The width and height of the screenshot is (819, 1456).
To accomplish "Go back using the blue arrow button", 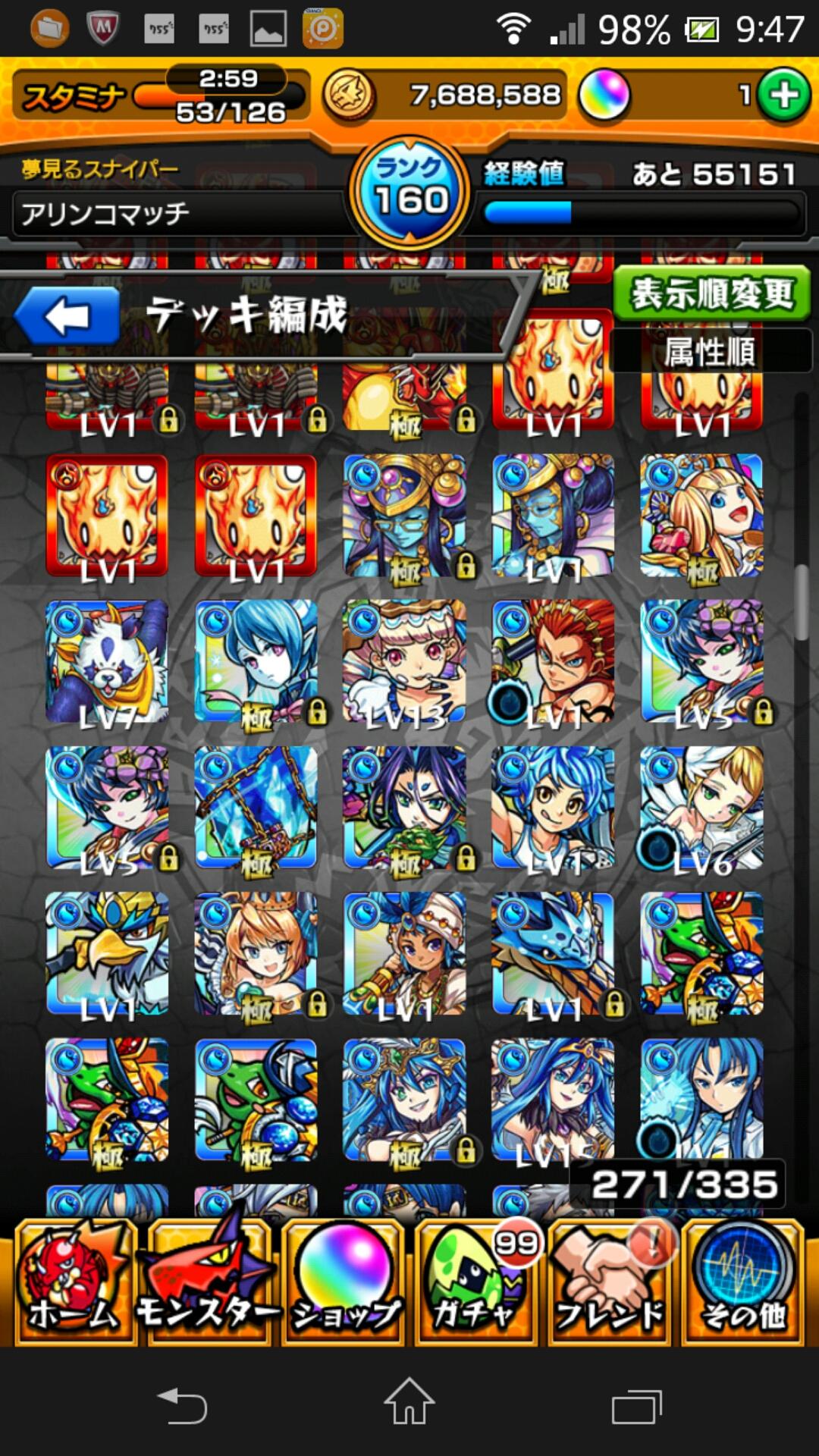I will tap(67, 315).
